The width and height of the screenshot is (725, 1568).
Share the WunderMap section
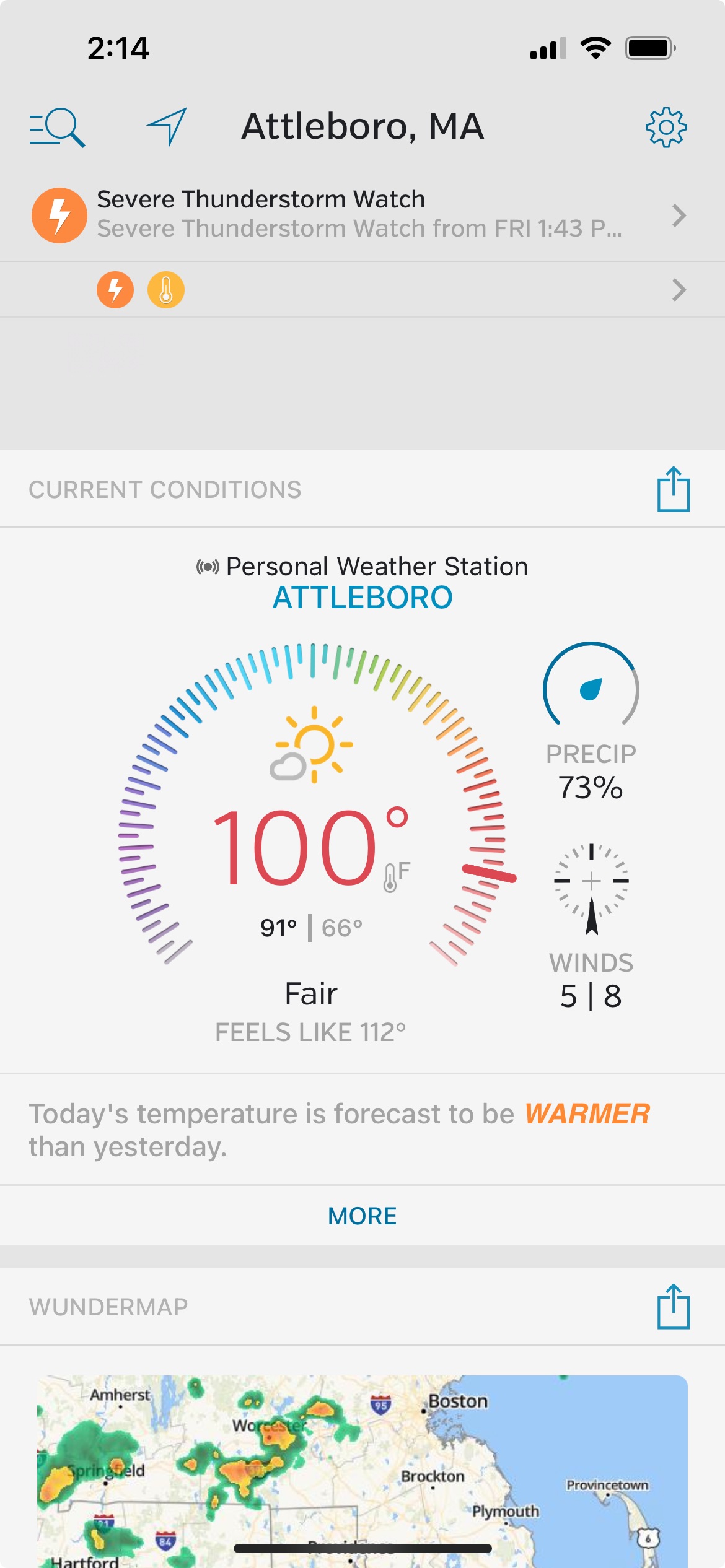pyautogui.click(x=673, y=1306)
